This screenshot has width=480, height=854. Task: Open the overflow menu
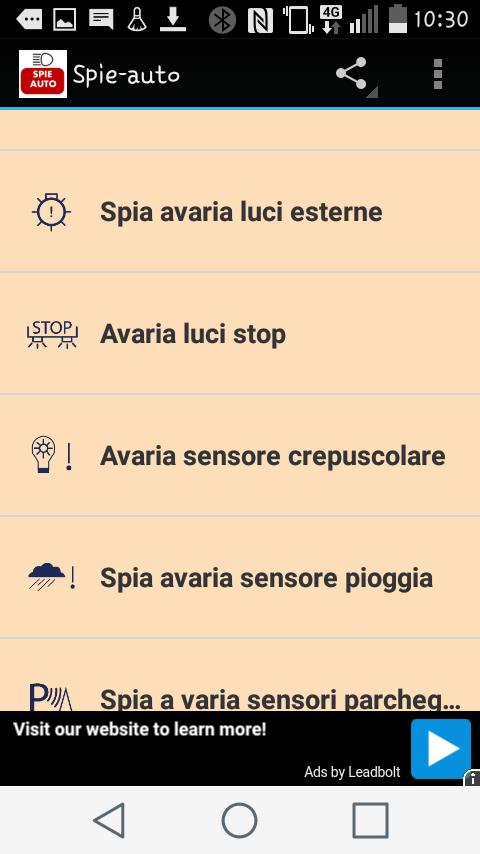click(438, 74)
